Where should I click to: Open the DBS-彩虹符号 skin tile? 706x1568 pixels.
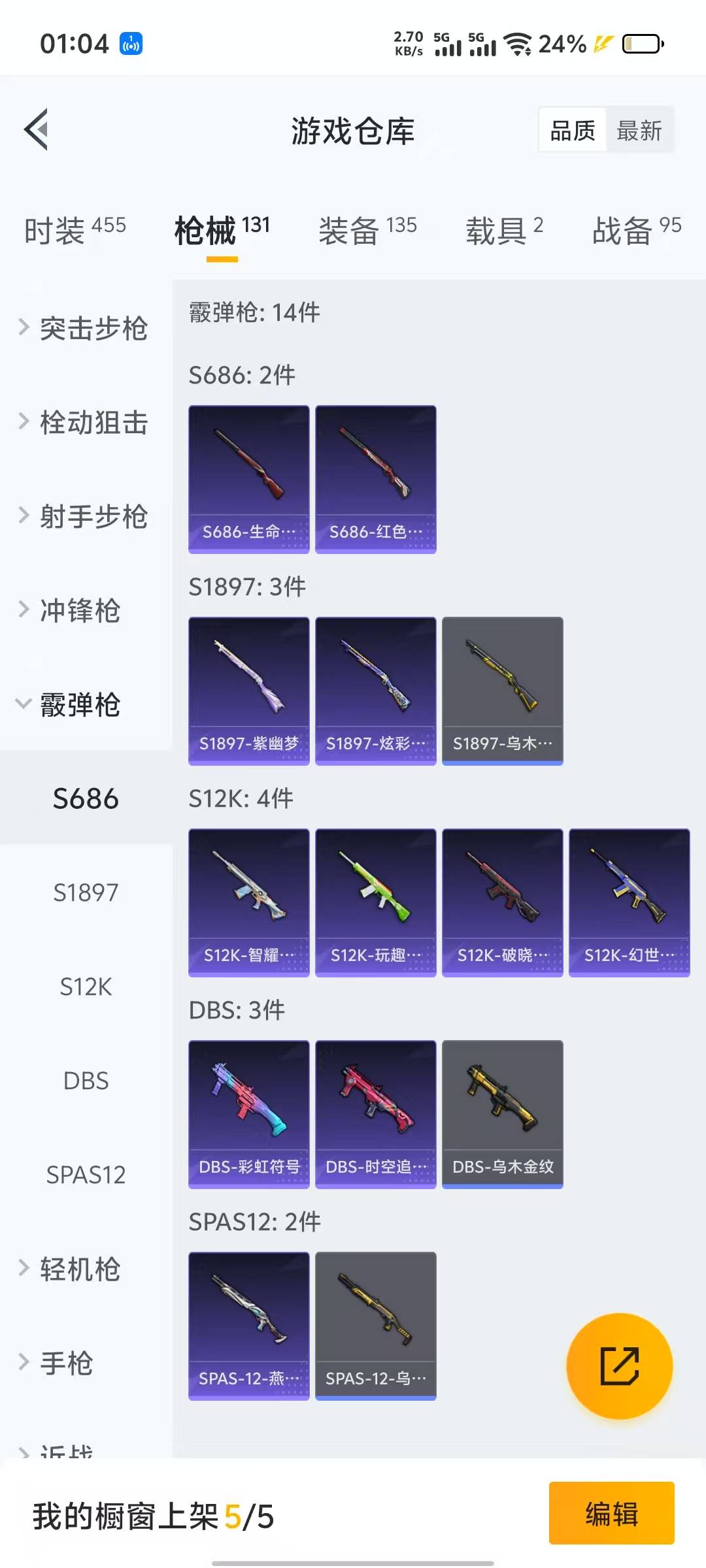248,1114
